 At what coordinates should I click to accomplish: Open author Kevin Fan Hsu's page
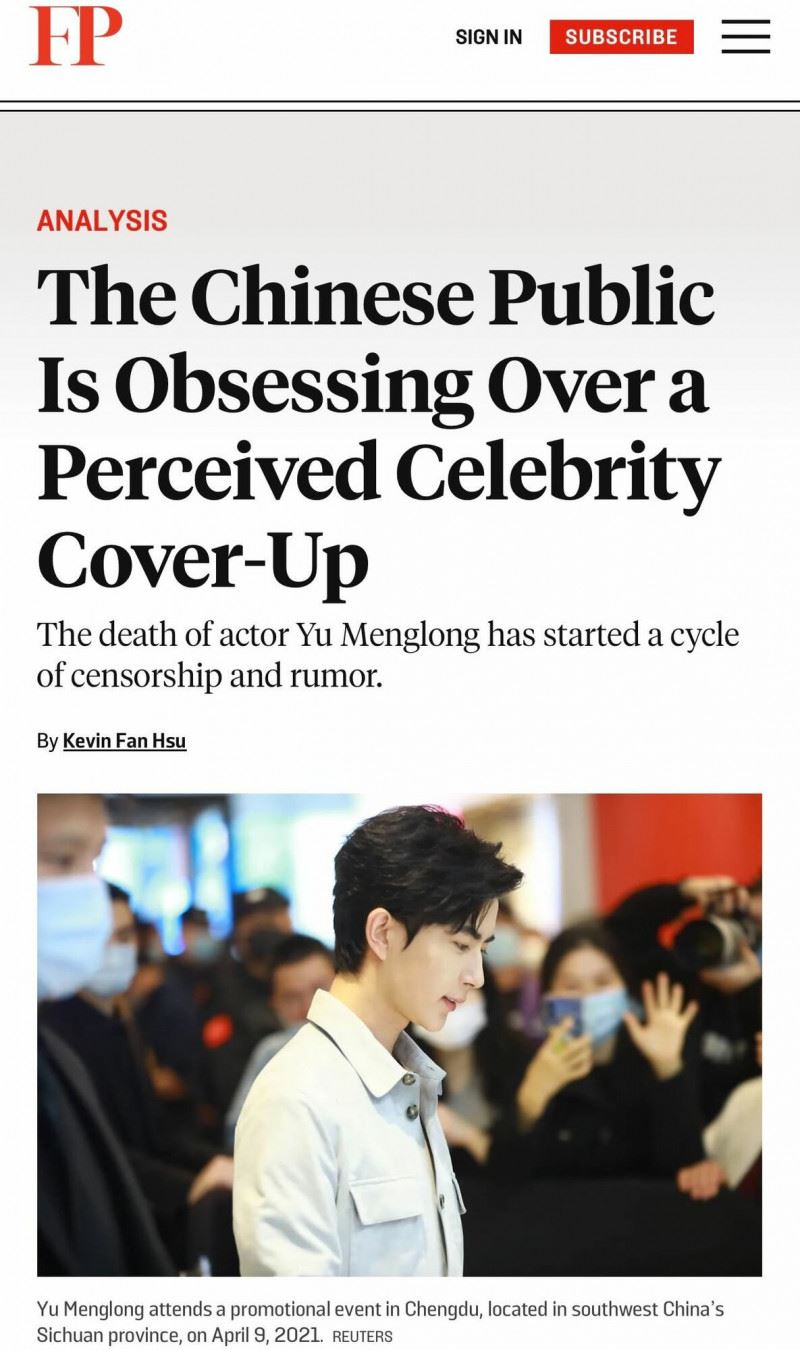click(124, 741)
